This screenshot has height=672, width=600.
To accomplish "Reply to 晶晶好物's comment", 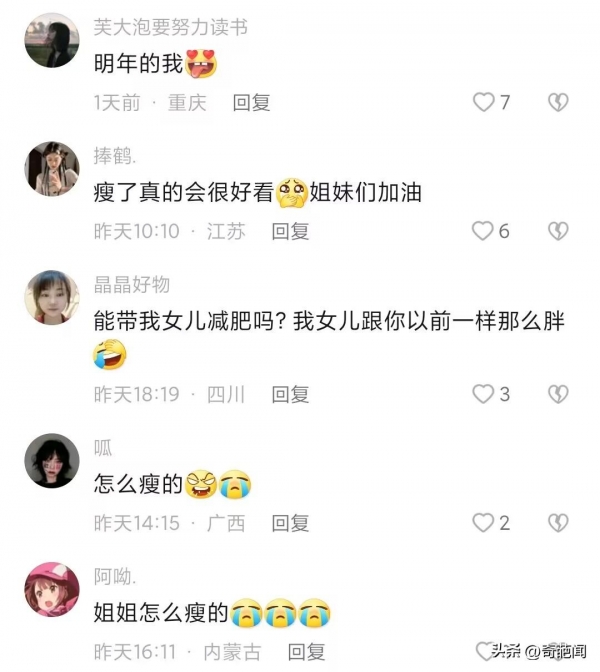I will [x=290, y=394].
